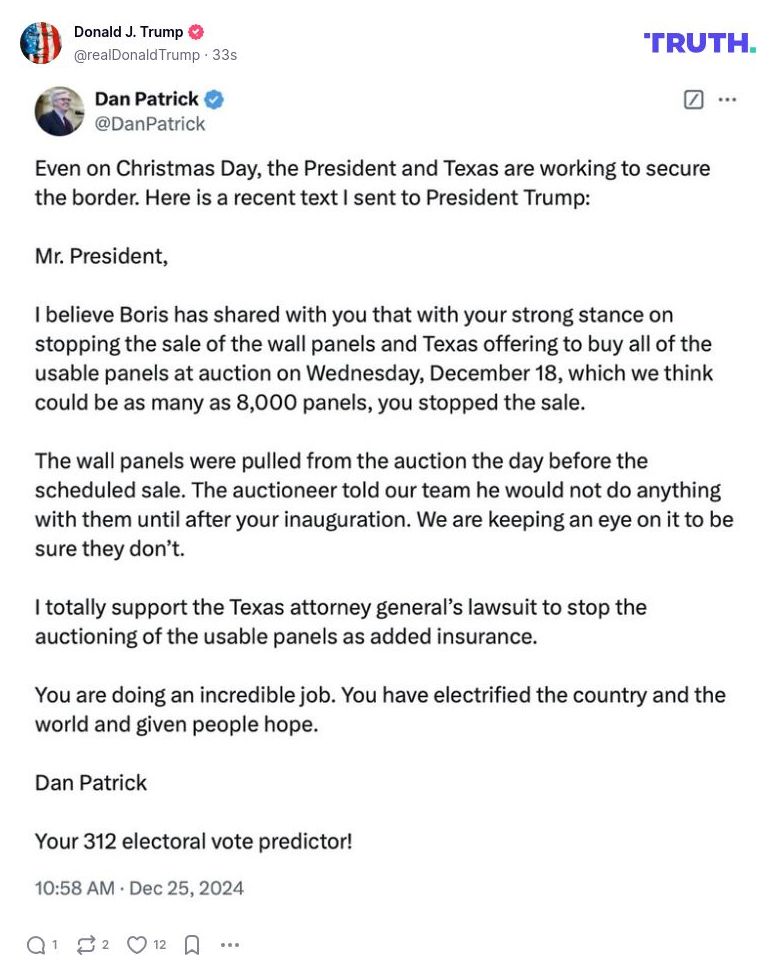ReTruth this post

click(86, 945)
